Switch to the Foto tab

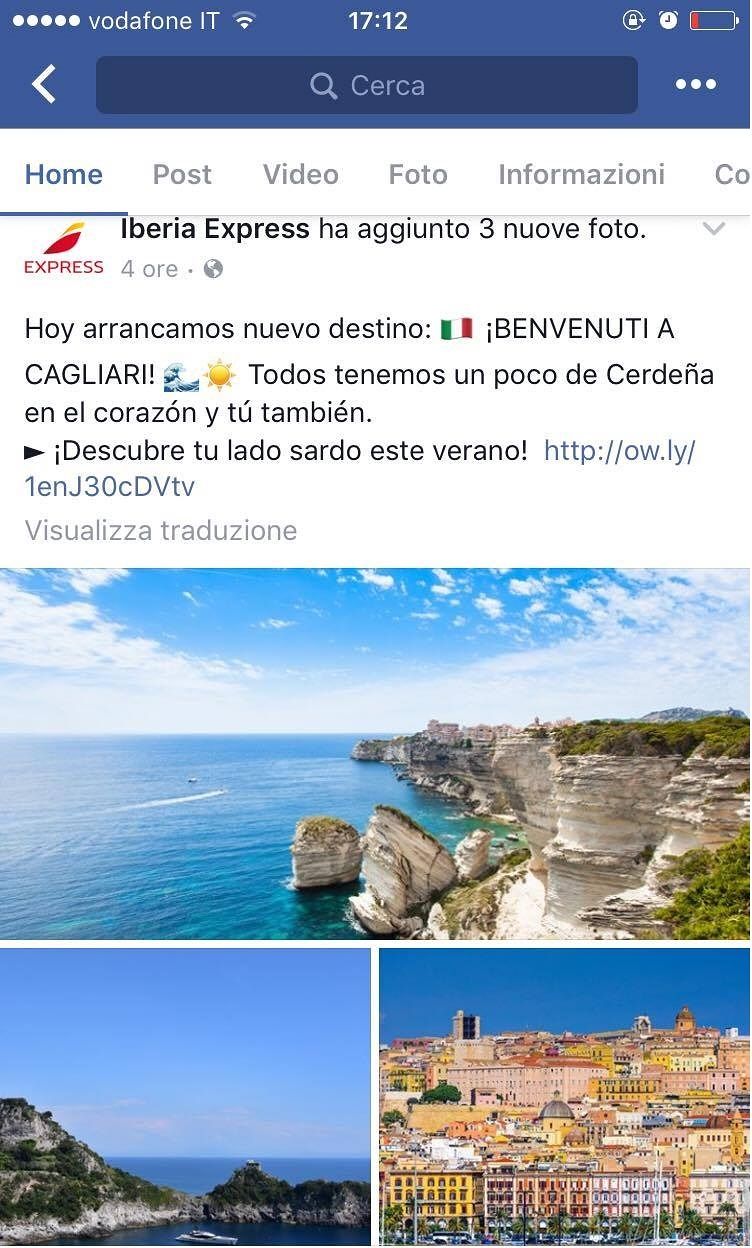[418, 174]
